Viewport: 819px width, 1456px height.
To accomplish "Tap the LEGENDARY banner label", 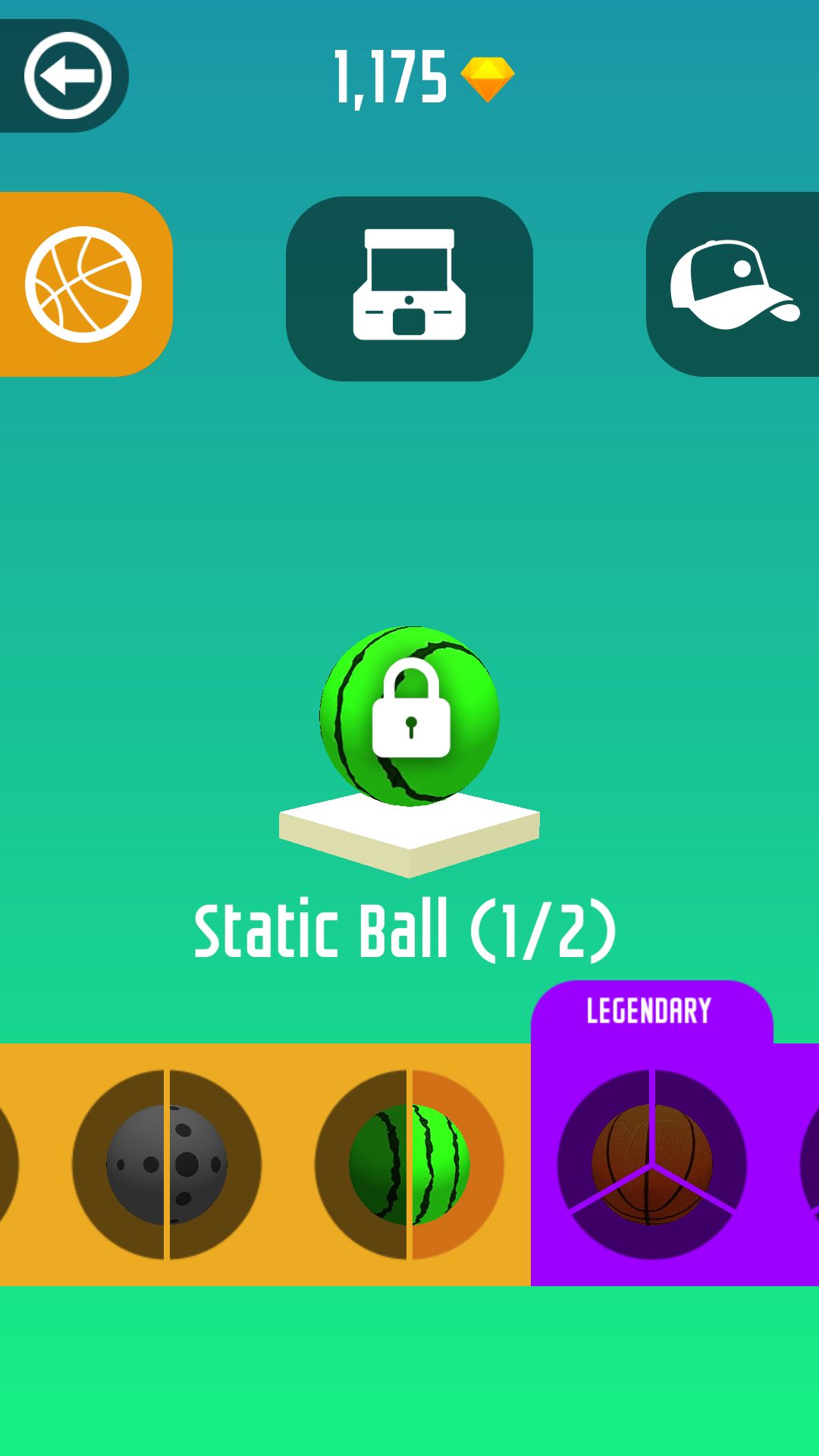I will click(x=648, y=1009).
